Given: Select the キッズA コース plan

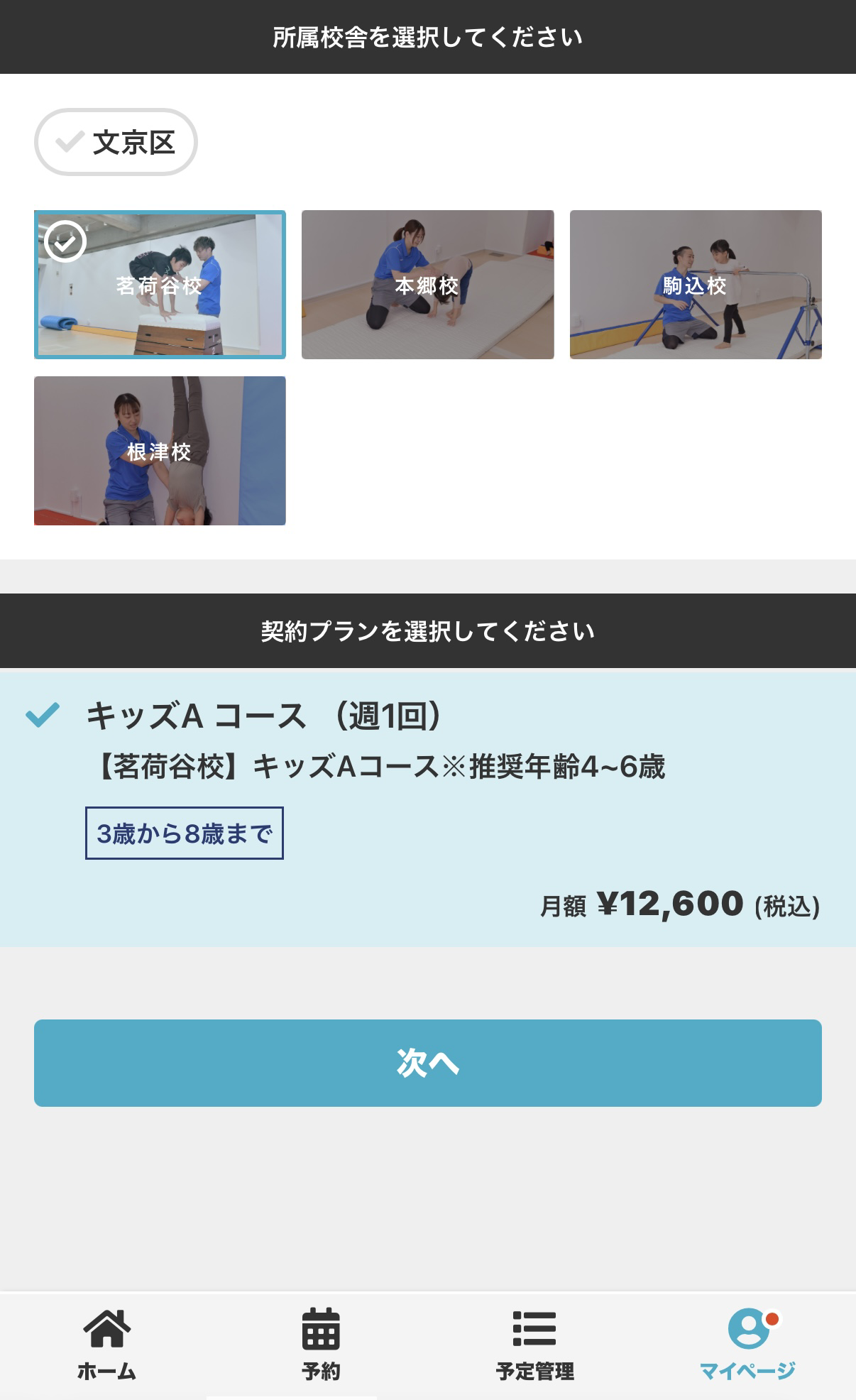Looking at the screenshot, I should pyautogui.click(x=427, y=806).
